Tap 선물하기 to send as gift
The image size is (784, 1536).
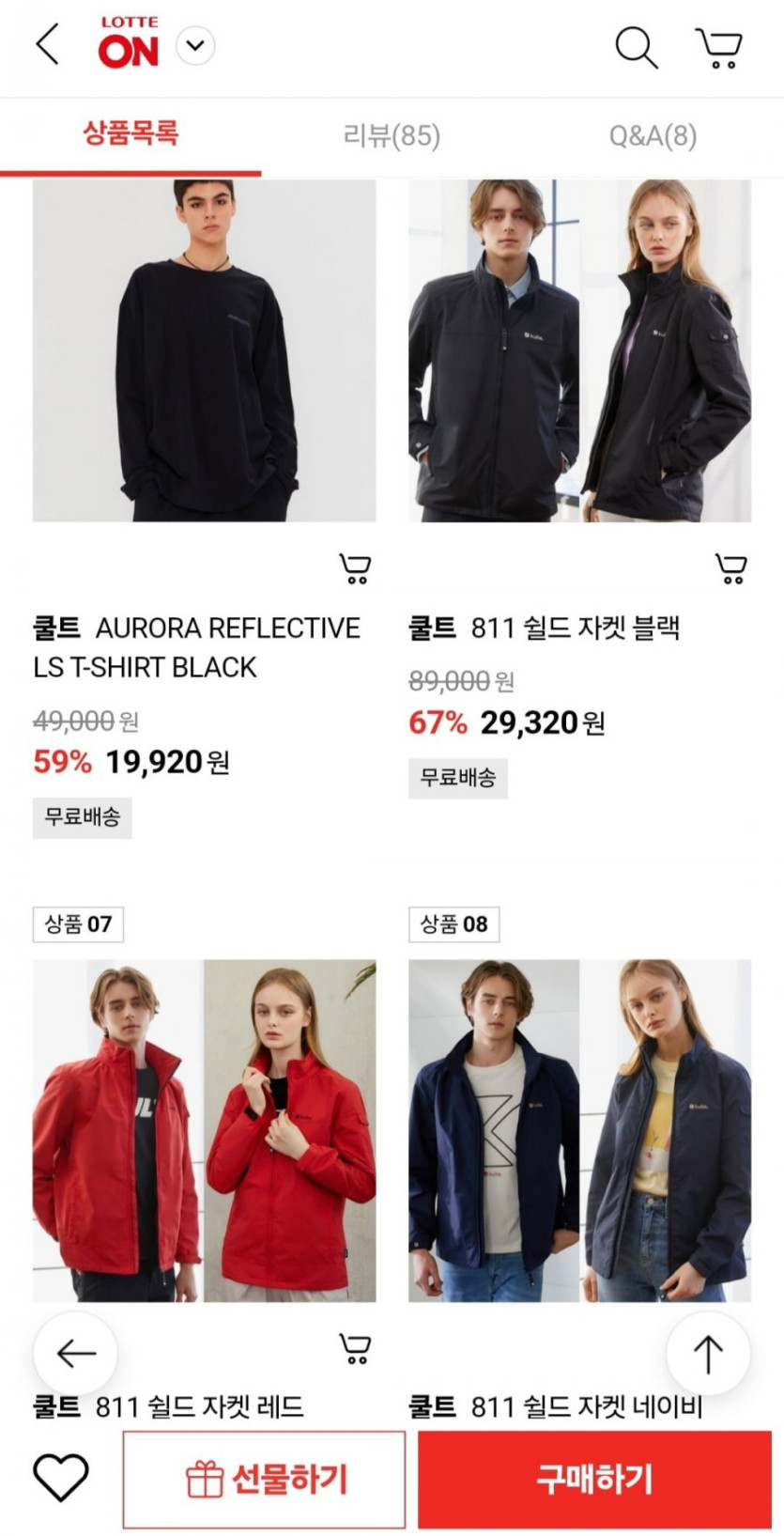click(264, 1480)
